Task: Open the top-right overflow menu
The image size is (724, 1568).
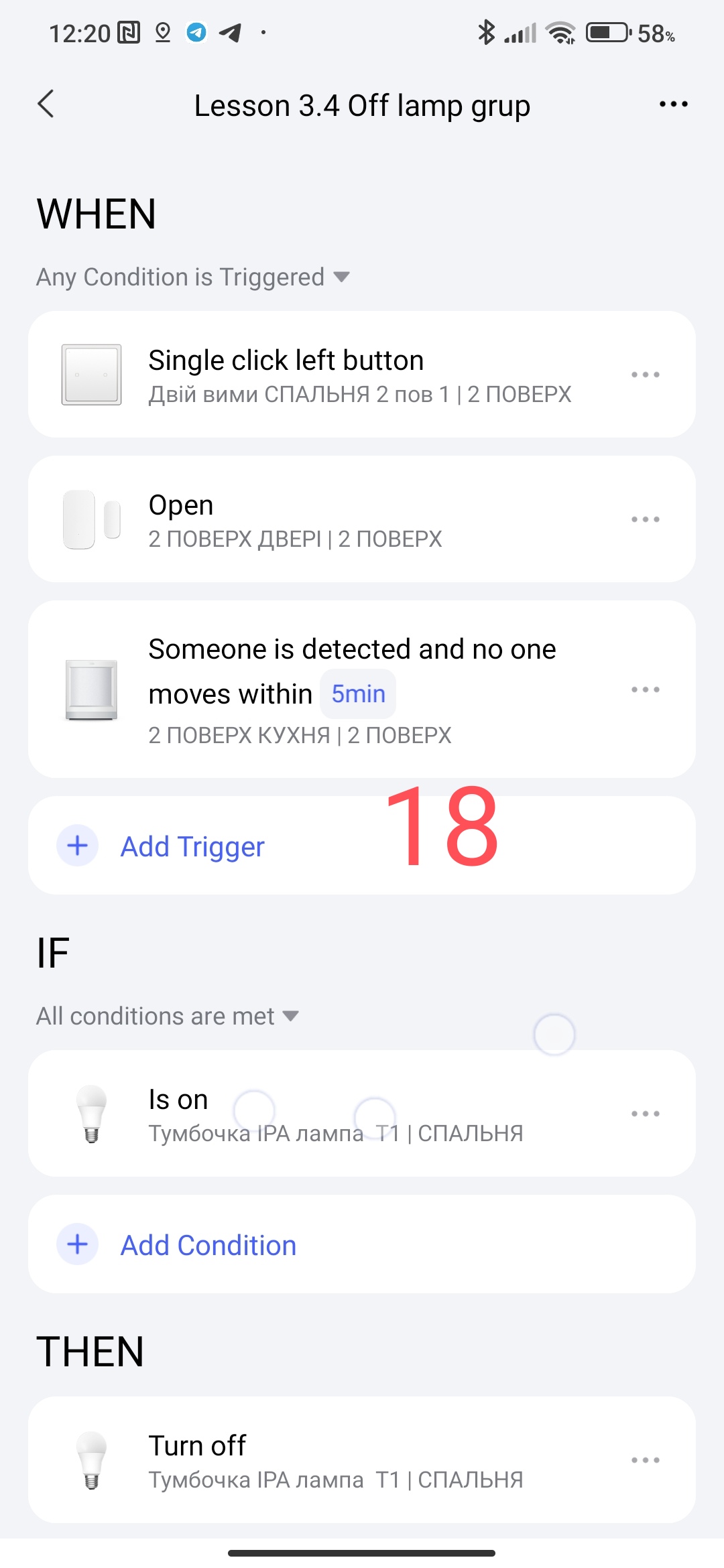Action: tap(673, 105)
